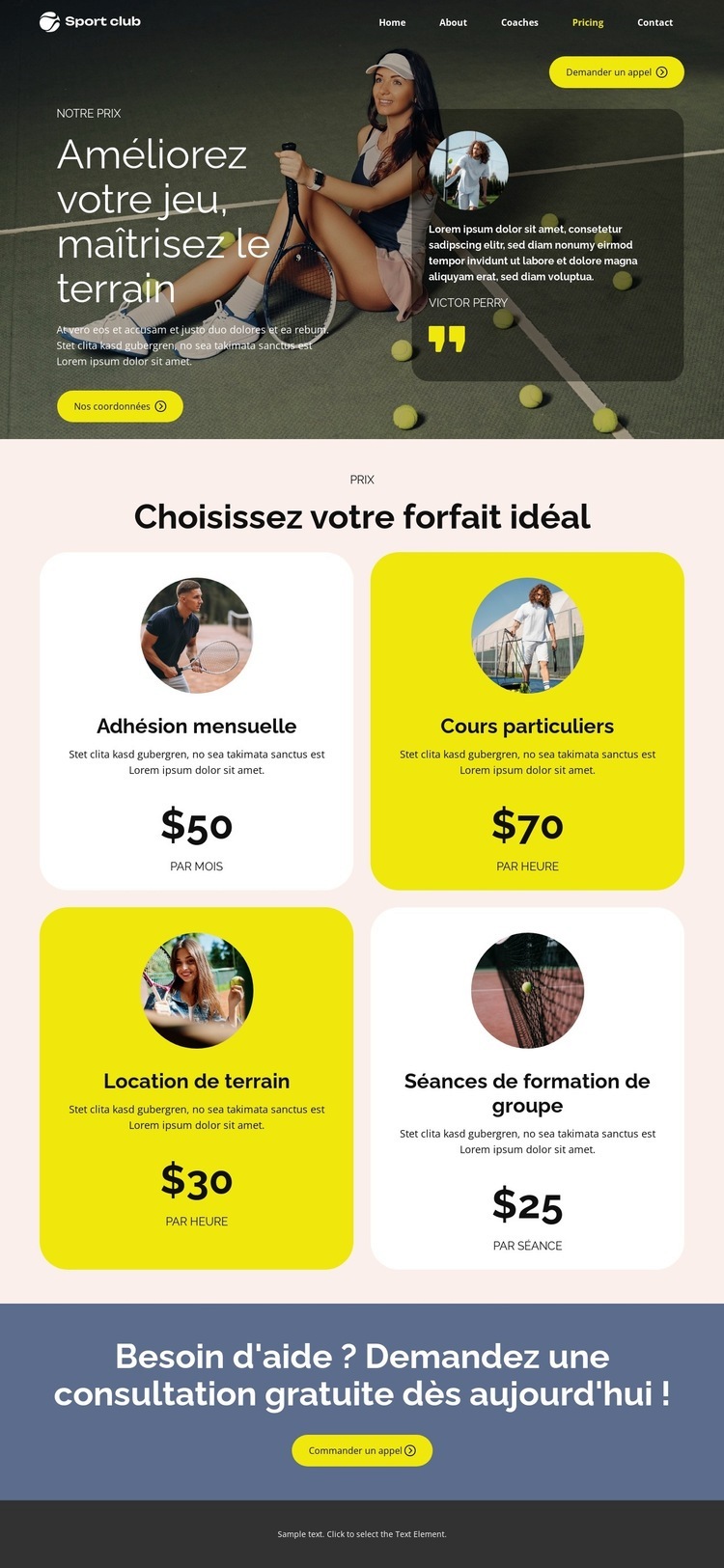The height and width of the screenshot is (1568, 724).
Task: Click the Commander un appel button
Action: [x=362, y=1450]
